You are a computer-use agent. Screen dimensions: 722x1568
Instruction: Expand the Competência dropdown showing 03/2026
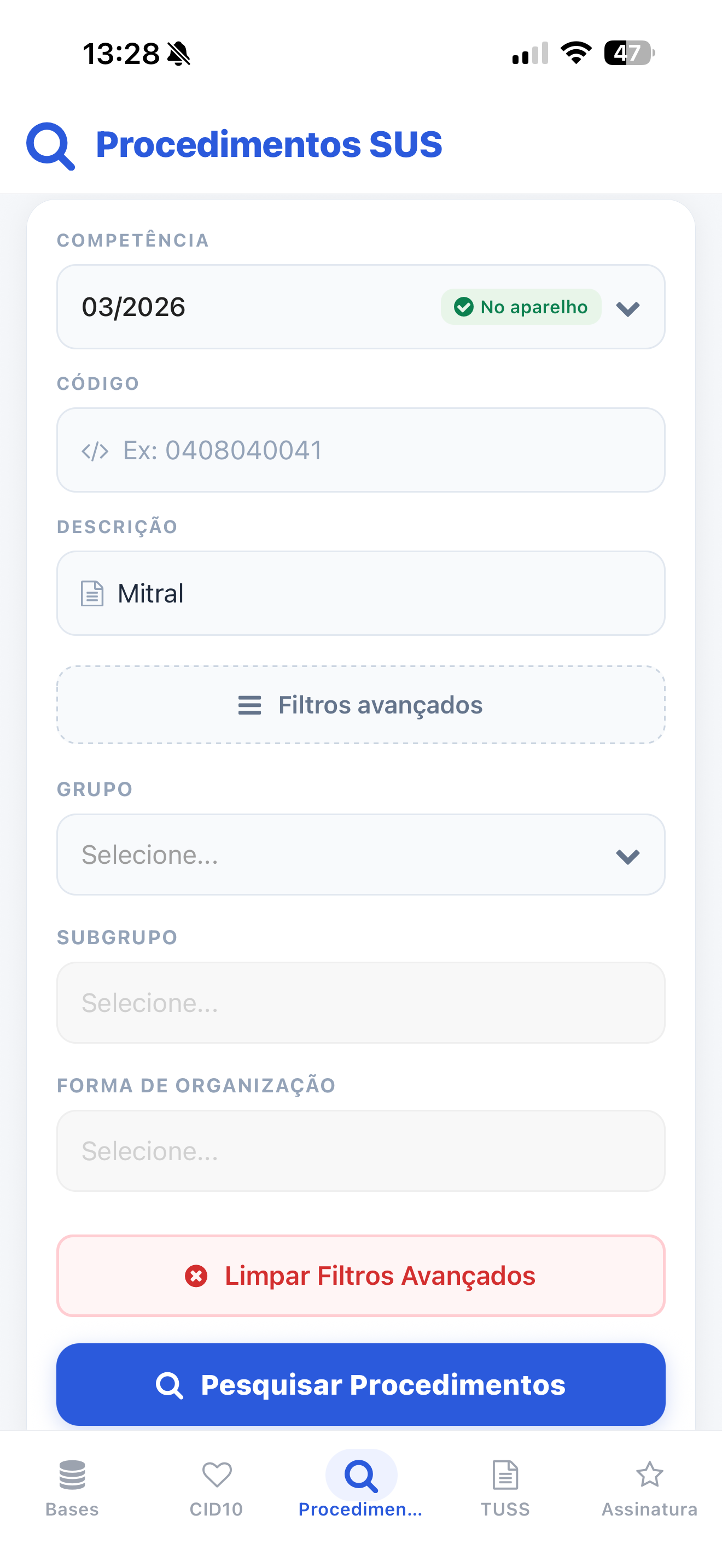[628, 308]
